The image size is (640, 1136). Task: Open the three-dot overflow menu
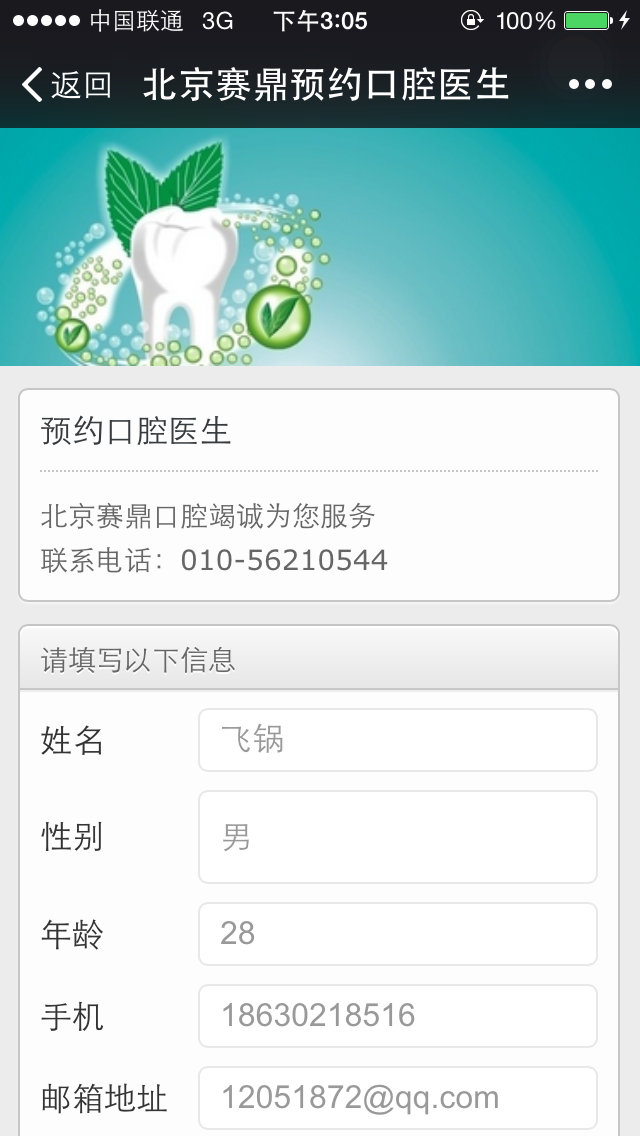[x=590, y=85]
